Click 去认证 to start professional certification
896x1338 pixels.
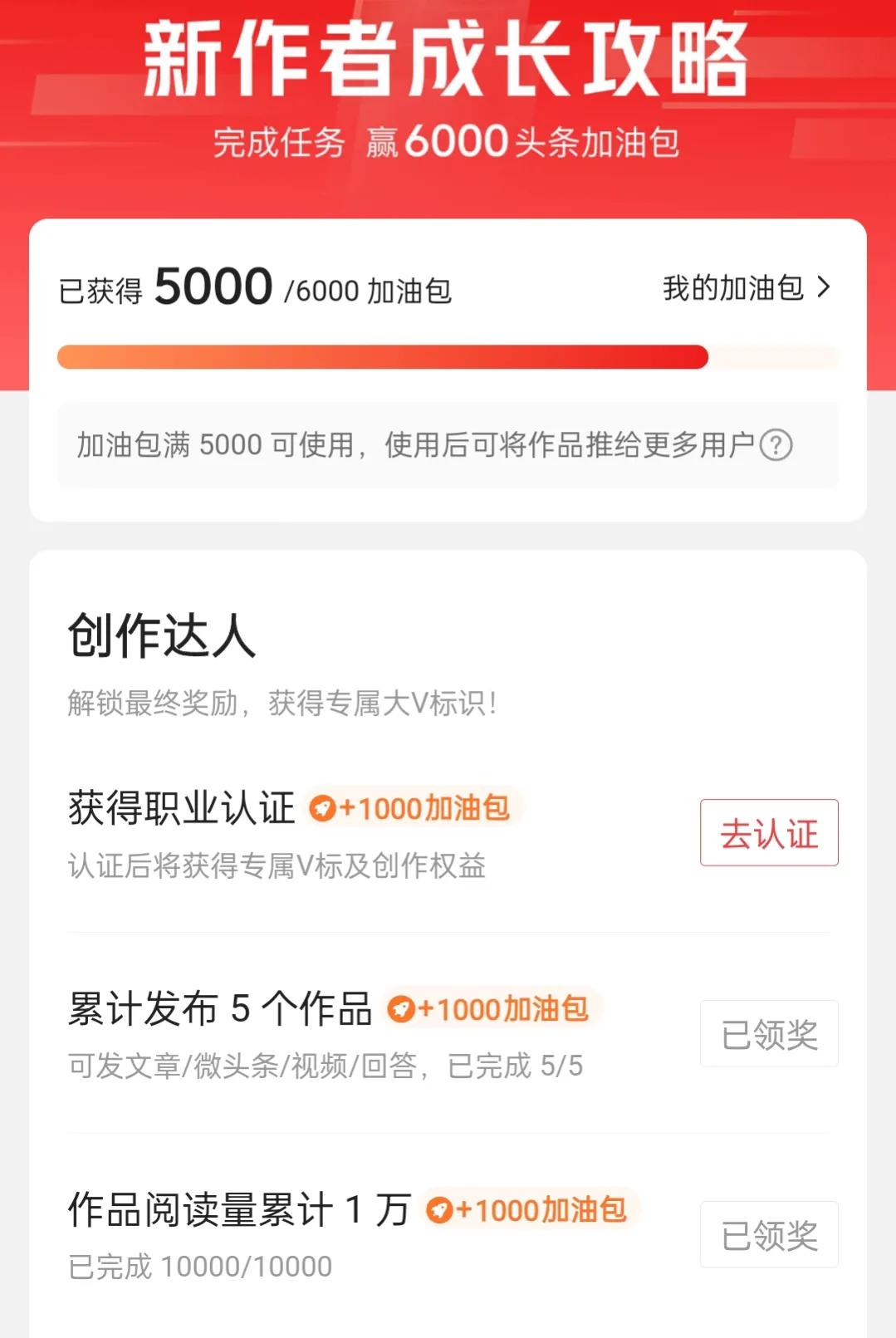click(x=768, y=834)
